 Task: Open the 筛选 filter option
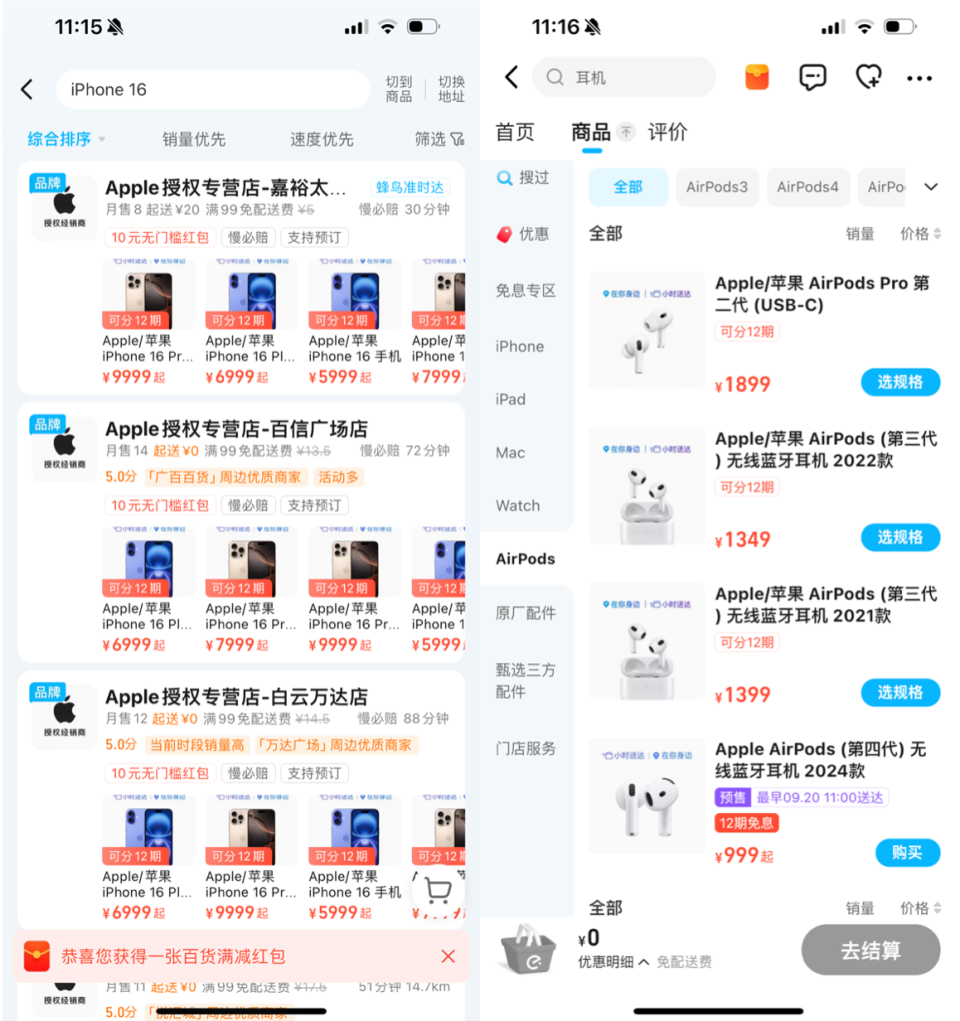(x=439, y=139)
